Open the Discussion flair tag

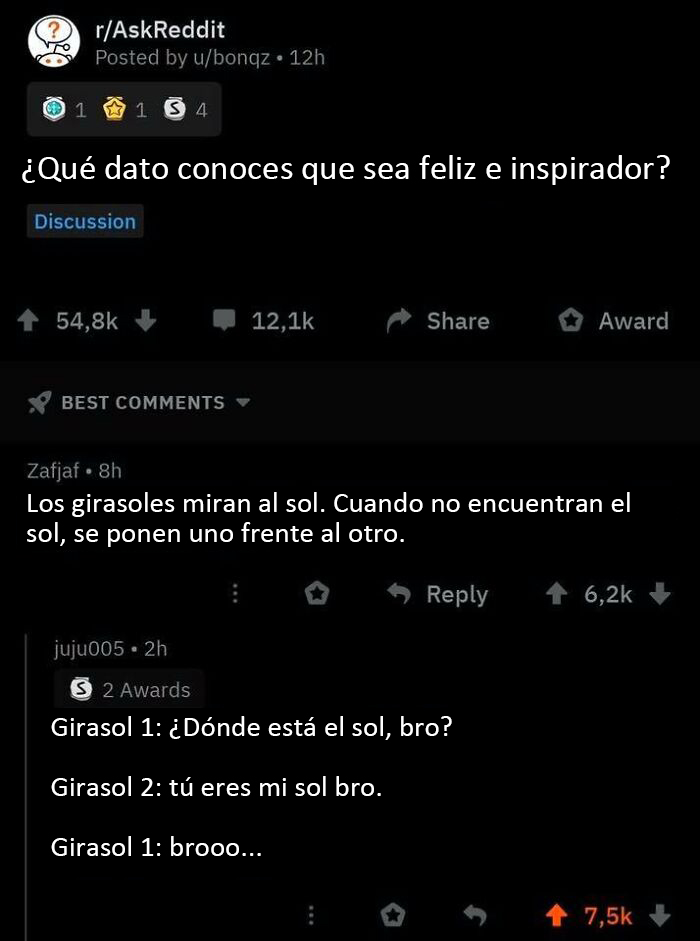click(85, 222)
